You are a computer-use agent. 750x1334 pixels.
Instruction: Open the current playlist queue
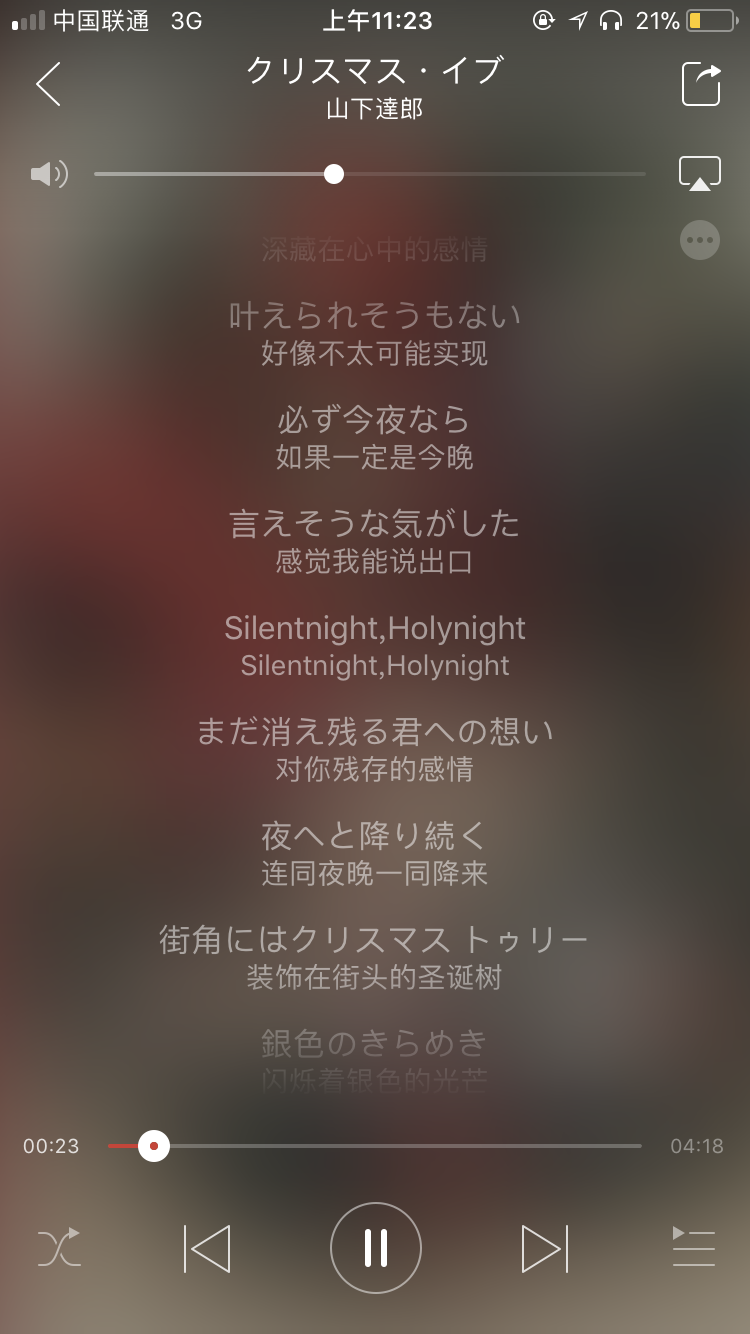click(693, 1248)
